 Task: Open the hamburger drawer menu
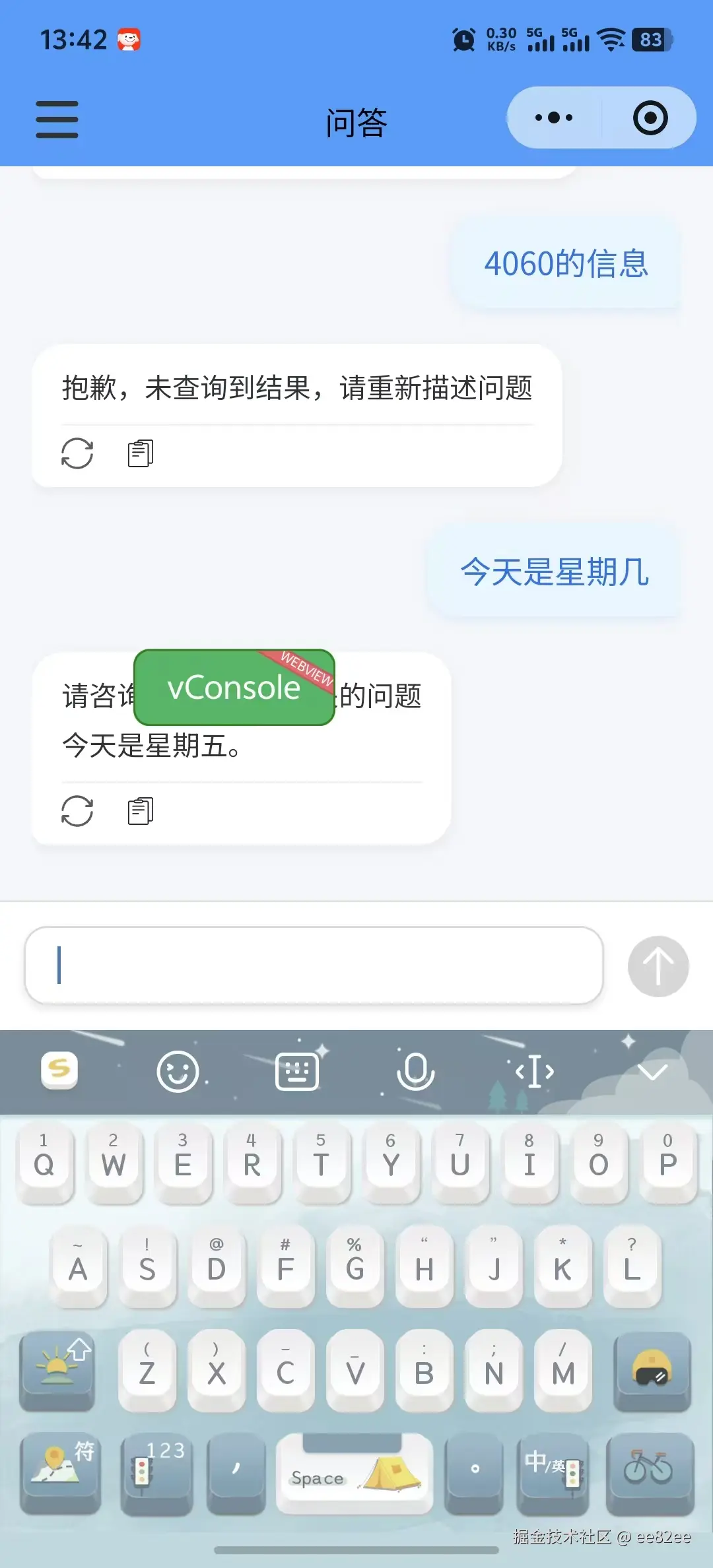[57, 119]
